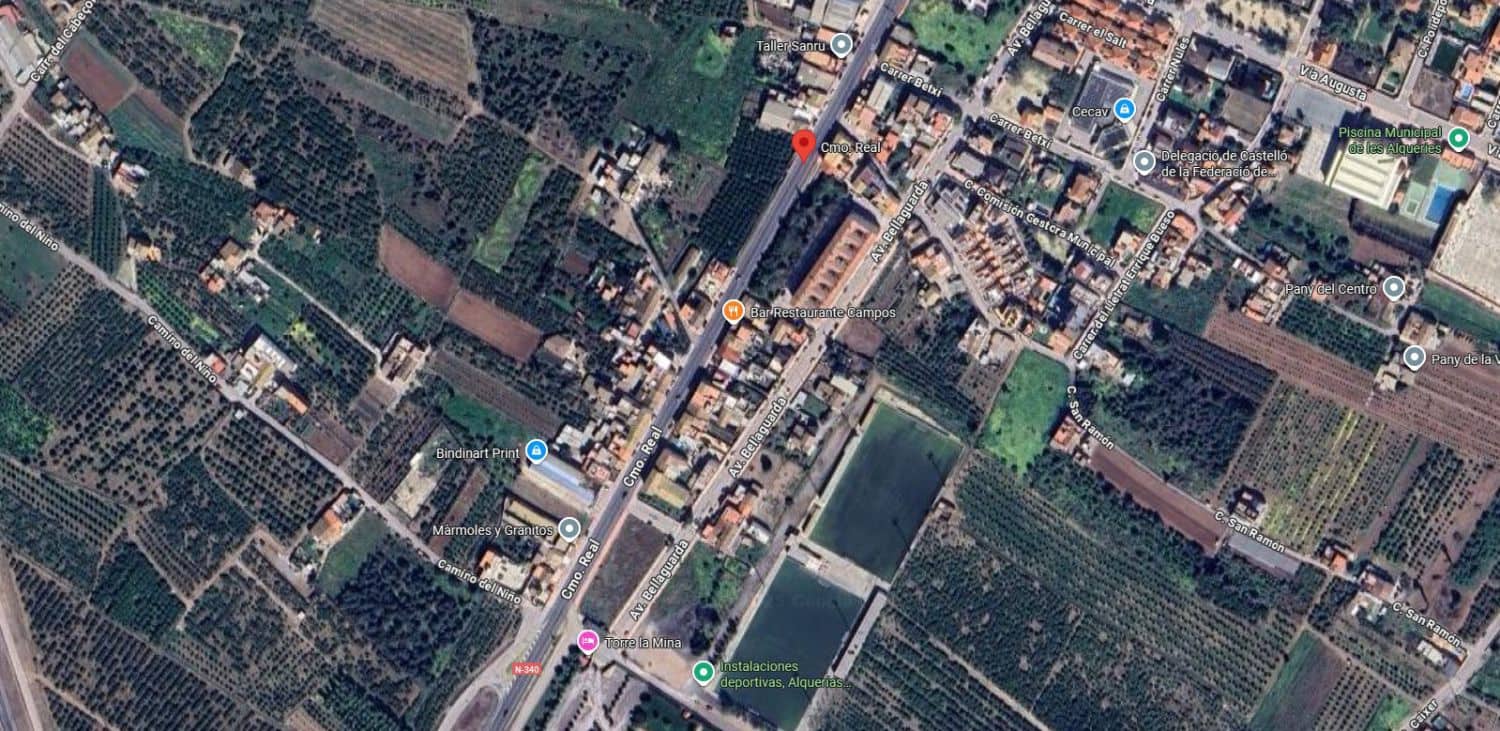
Task: Select the Instalaciones deportivas, Alquerías marker
Action: tap(703, 673)
